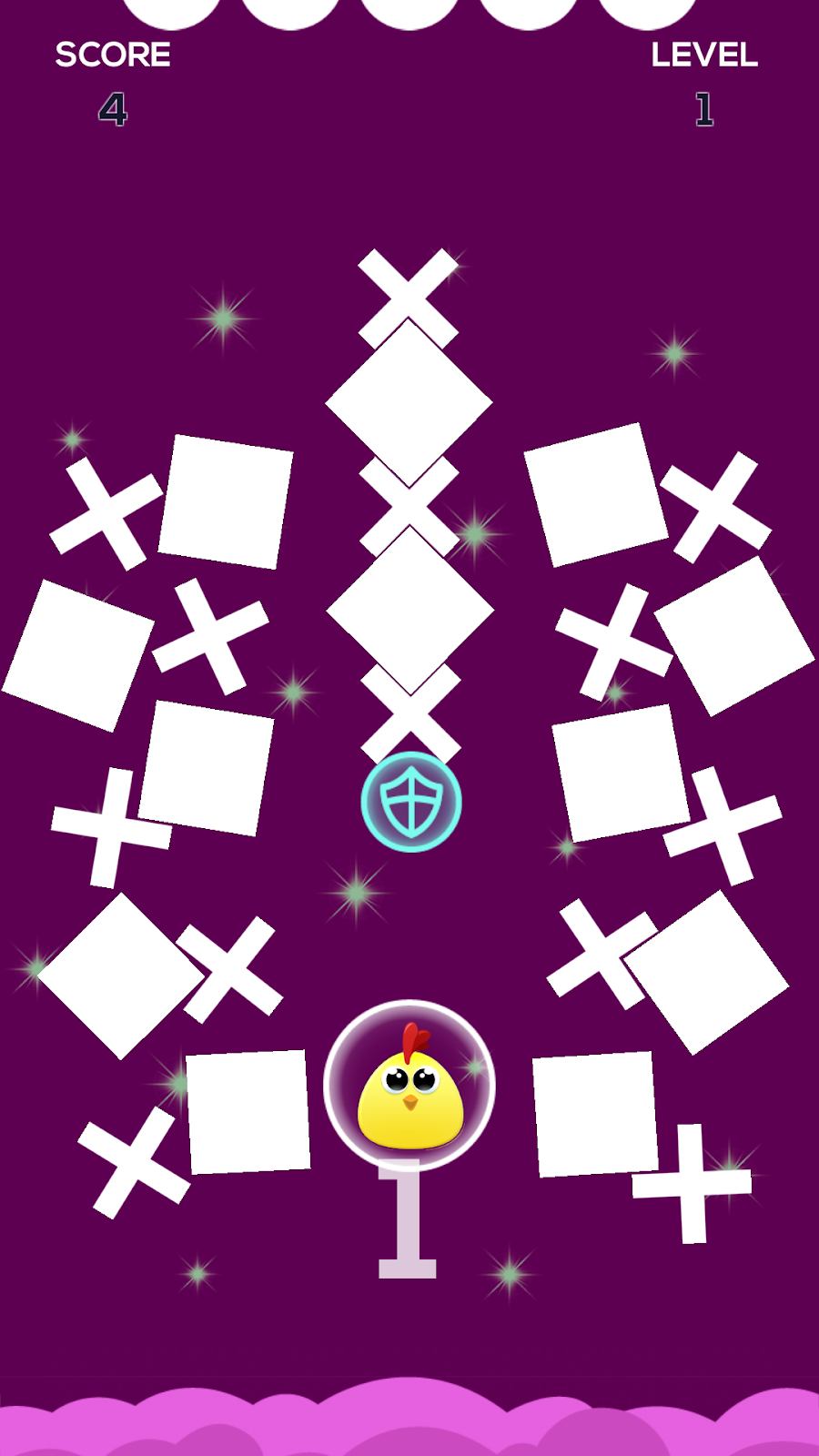Tap the cyan shield power-up
Screen dimensions: 819x1456
[411, 802]
